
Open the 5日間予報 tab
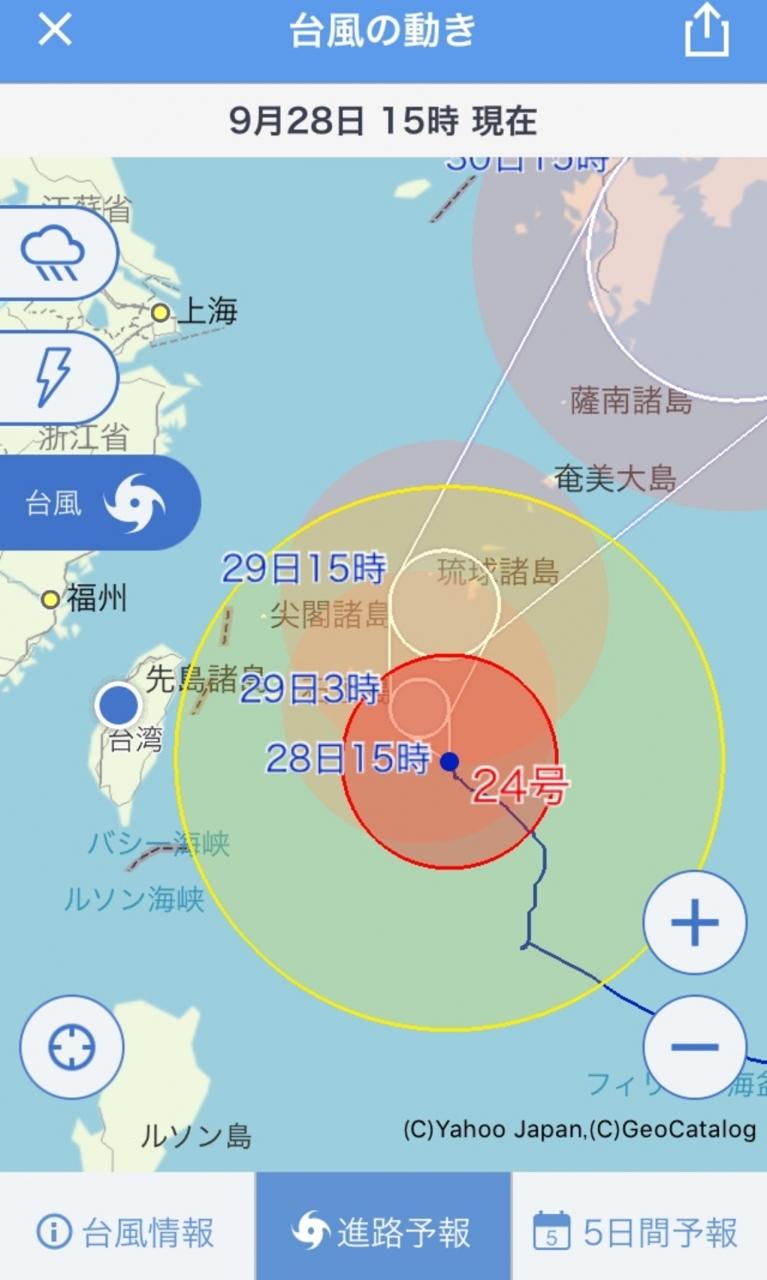638,1231
